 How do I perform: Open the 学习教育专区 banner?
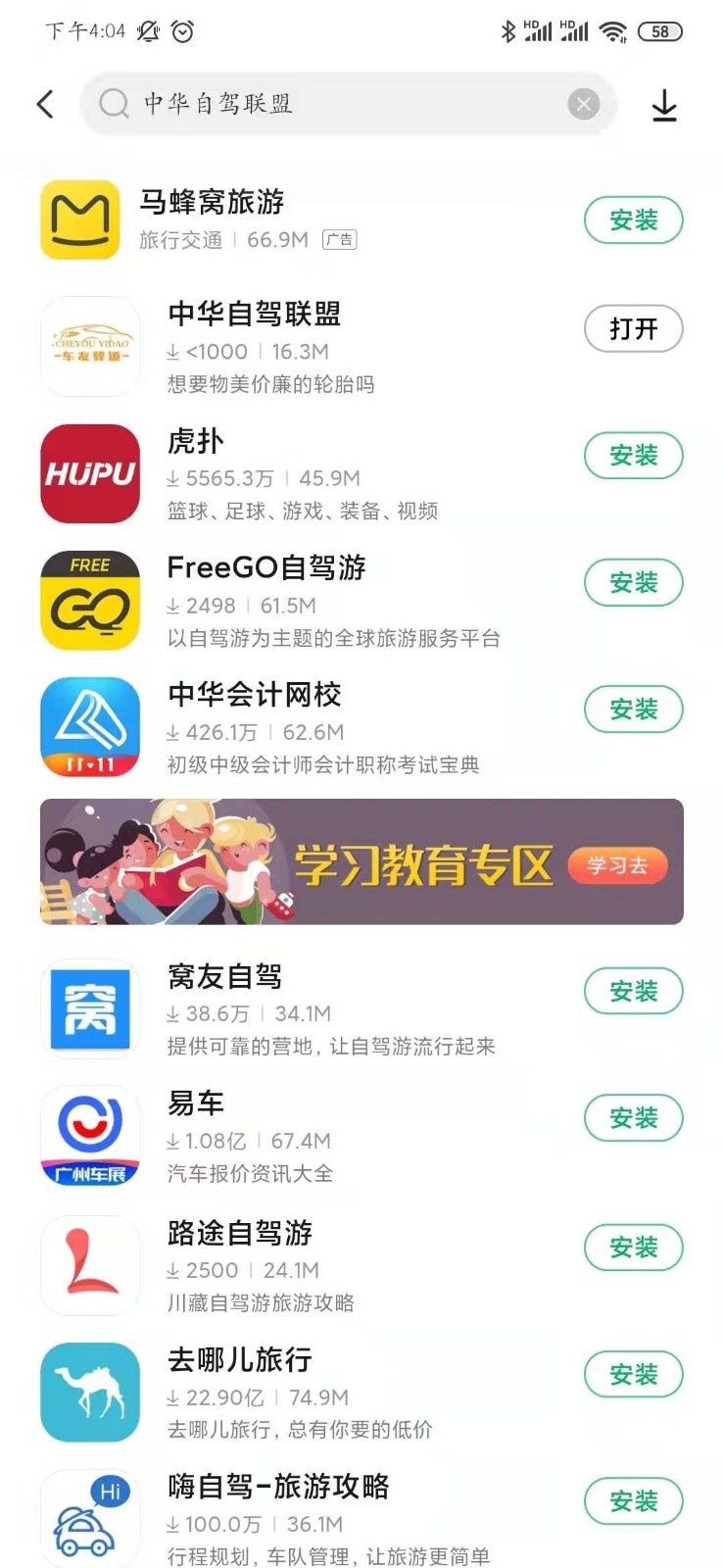click(361, 862)
